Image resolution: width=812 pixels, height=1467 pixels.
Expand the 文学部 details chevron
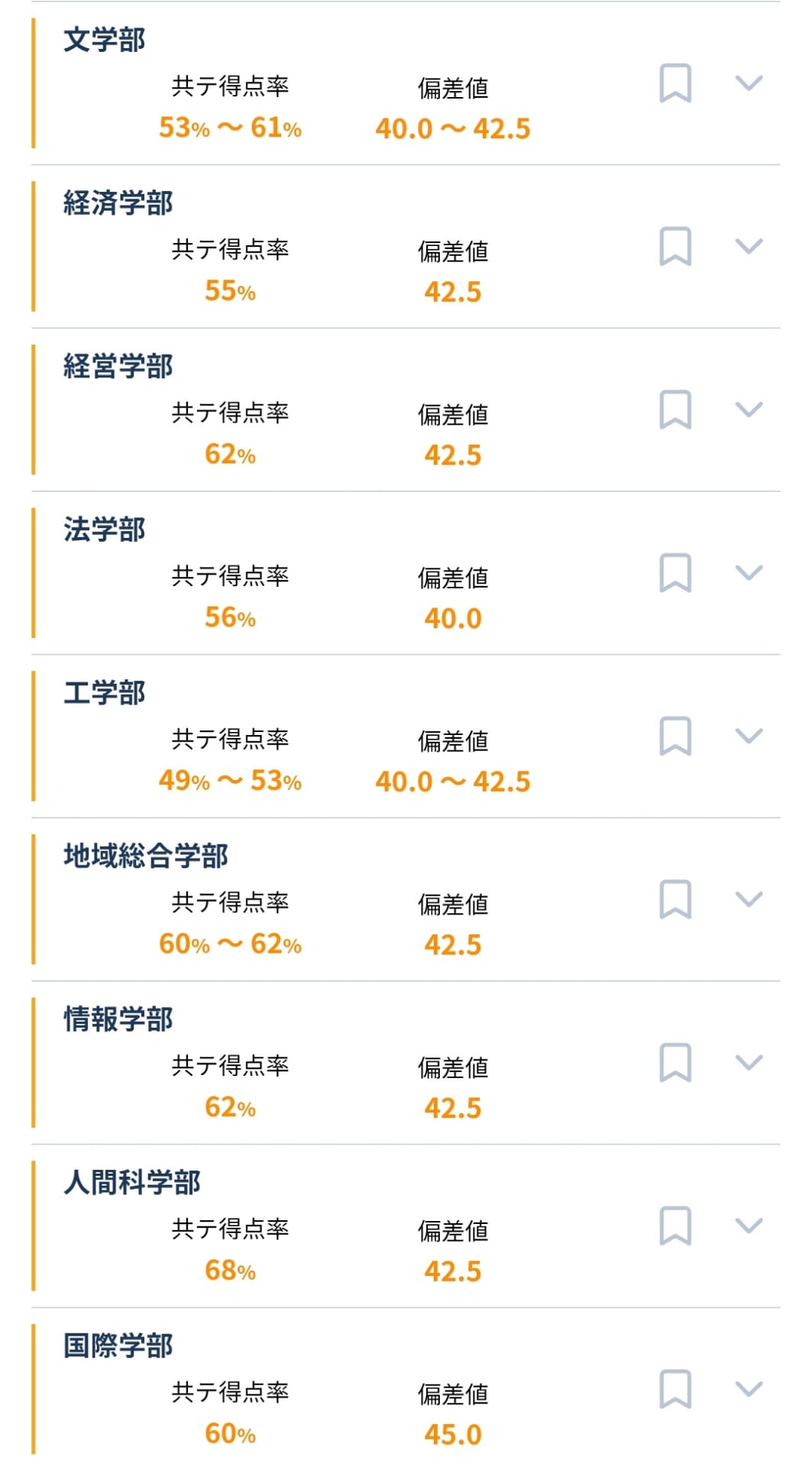(x=749, y=83)
